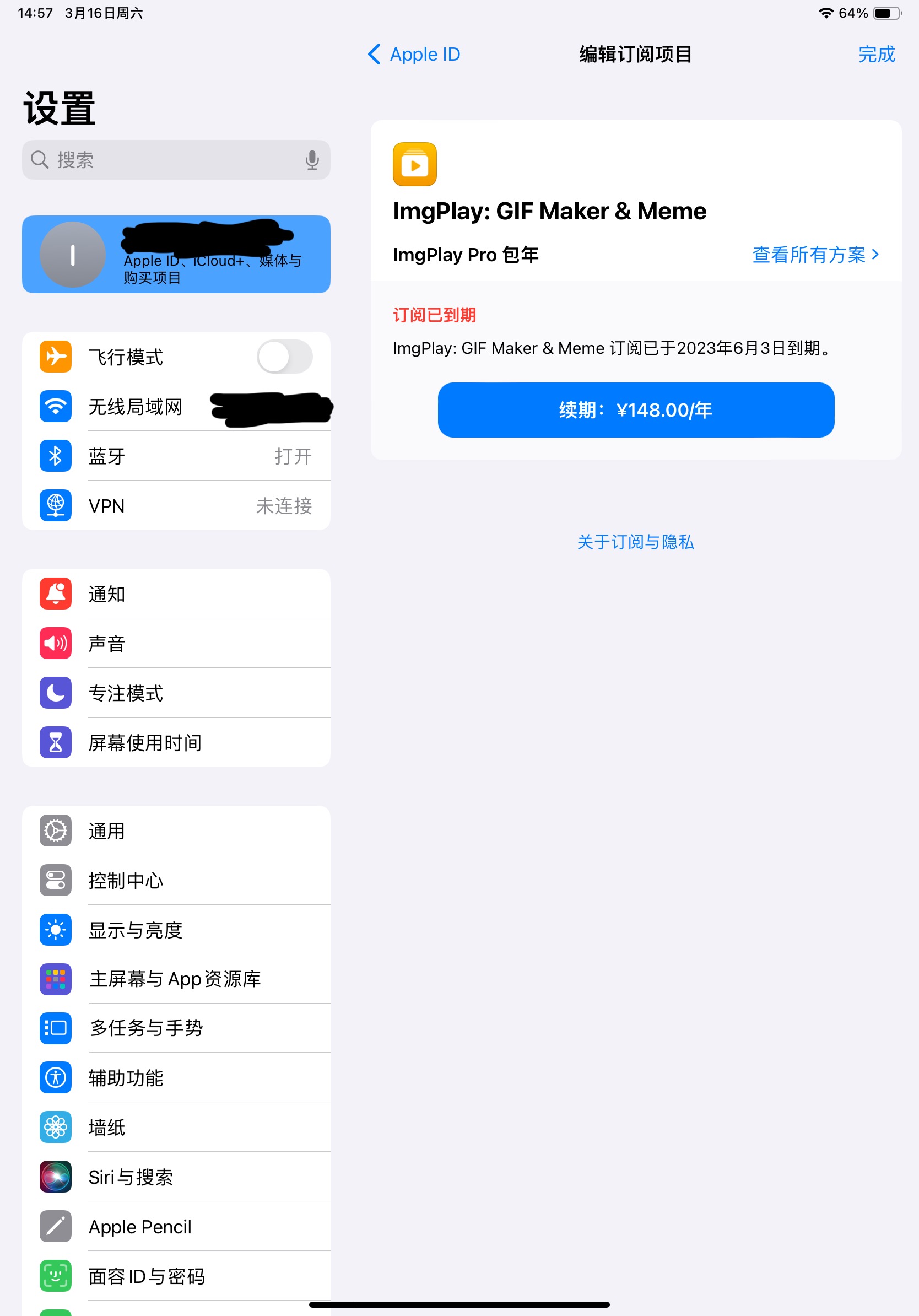Open 屏幕使用时间 settings

pos(176,742)
